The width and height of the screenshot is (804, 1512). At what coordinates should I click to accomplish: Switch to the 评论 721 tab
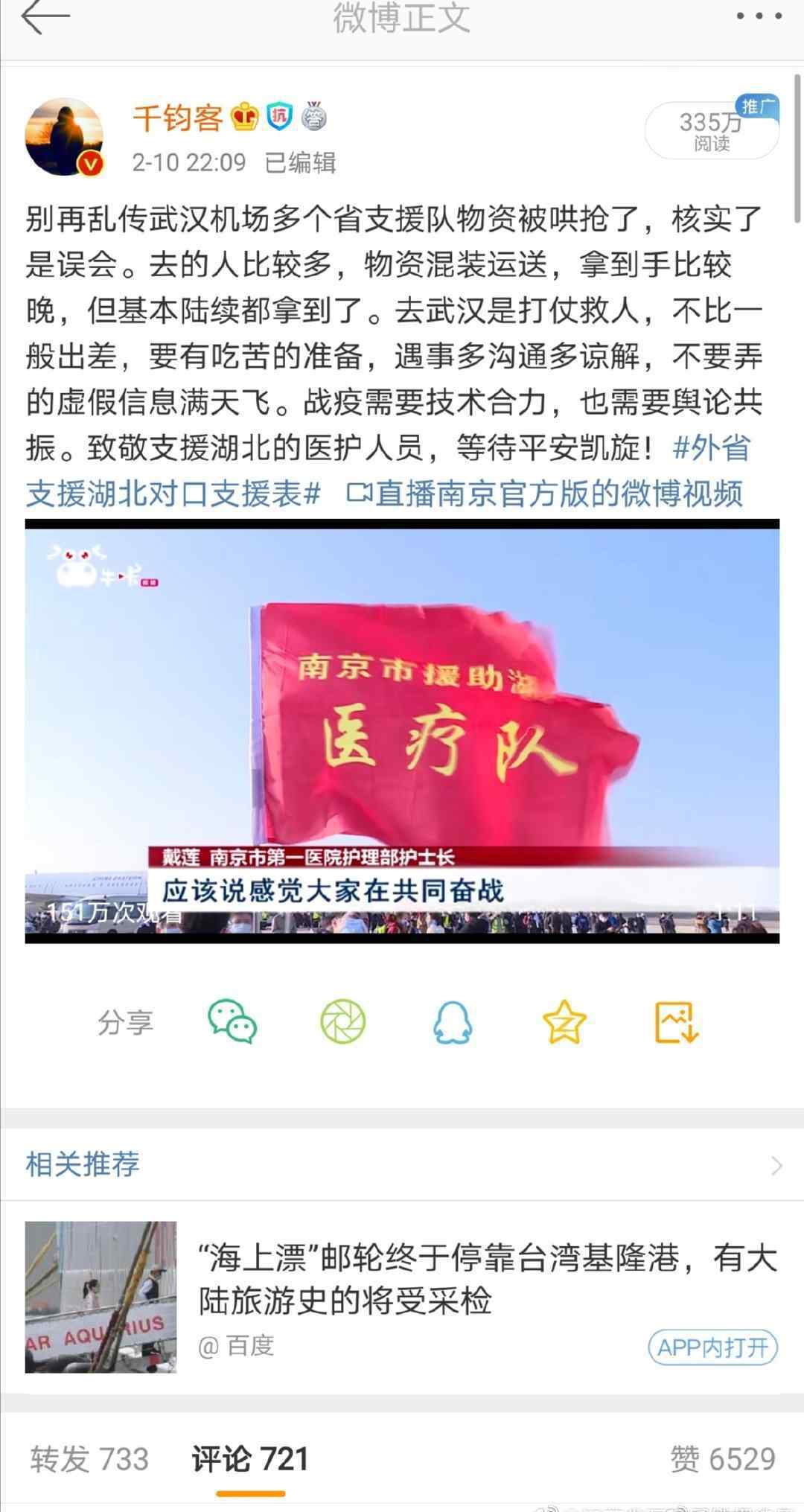point(250,1459)
